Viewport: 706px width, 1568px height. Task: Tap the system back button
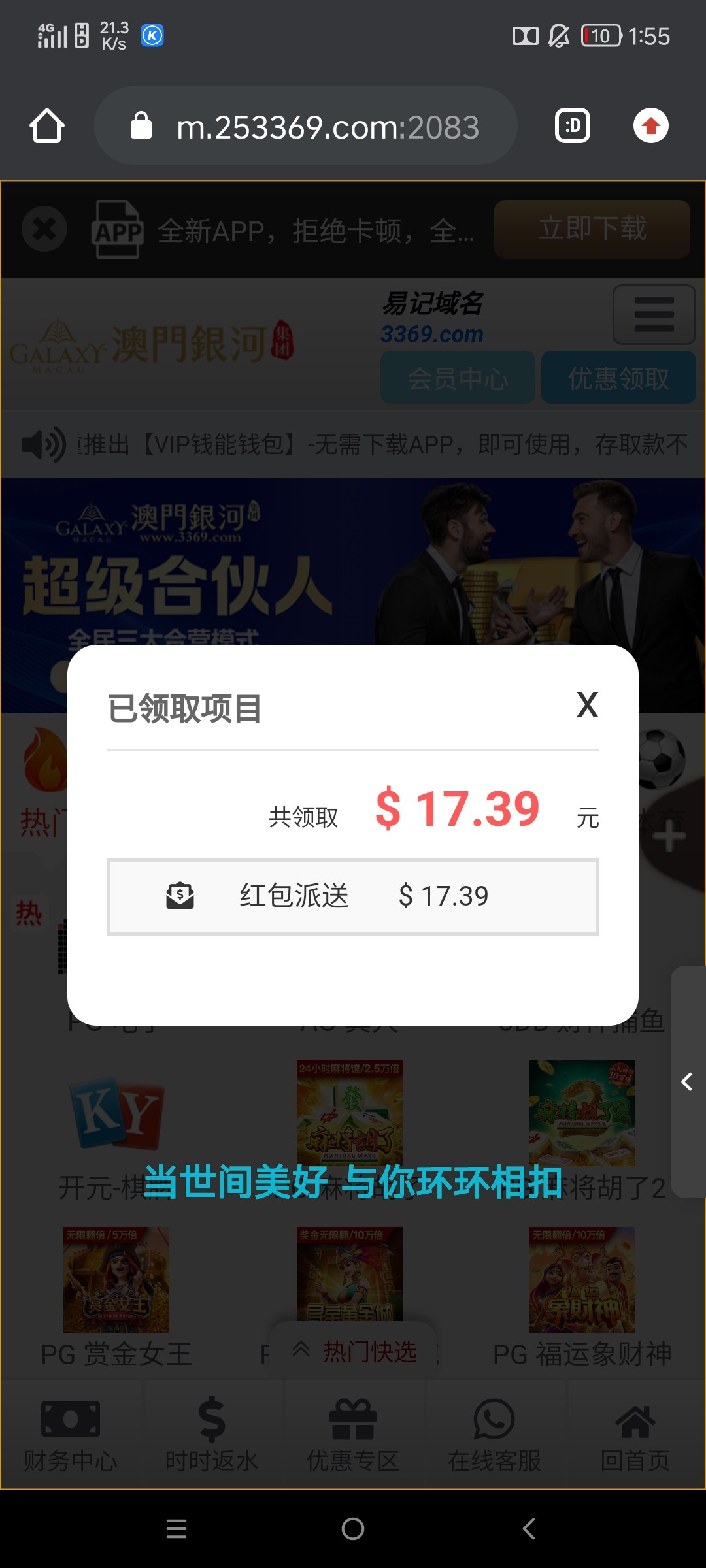coord(529,1529)
